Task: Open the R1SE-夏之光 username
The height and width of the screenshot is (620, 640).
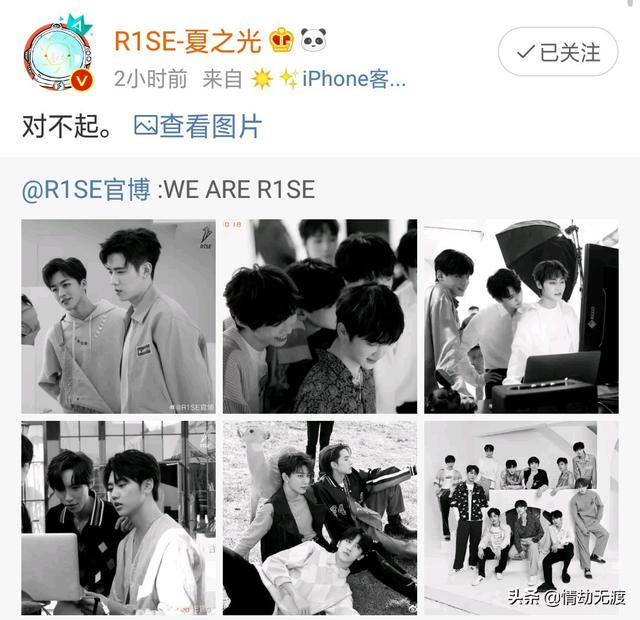Action: coord(190,40)
